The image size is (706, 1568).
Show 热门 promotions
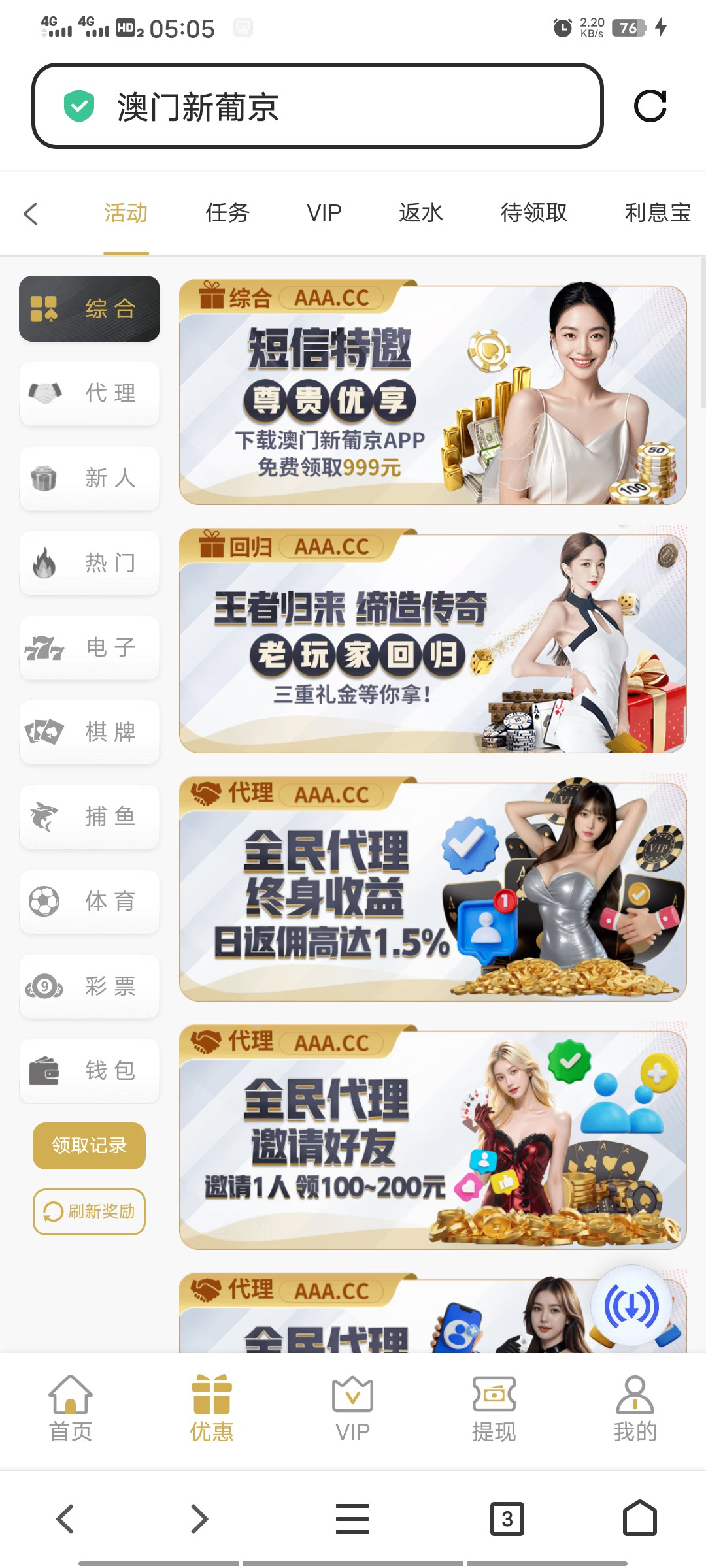point(90,563)
